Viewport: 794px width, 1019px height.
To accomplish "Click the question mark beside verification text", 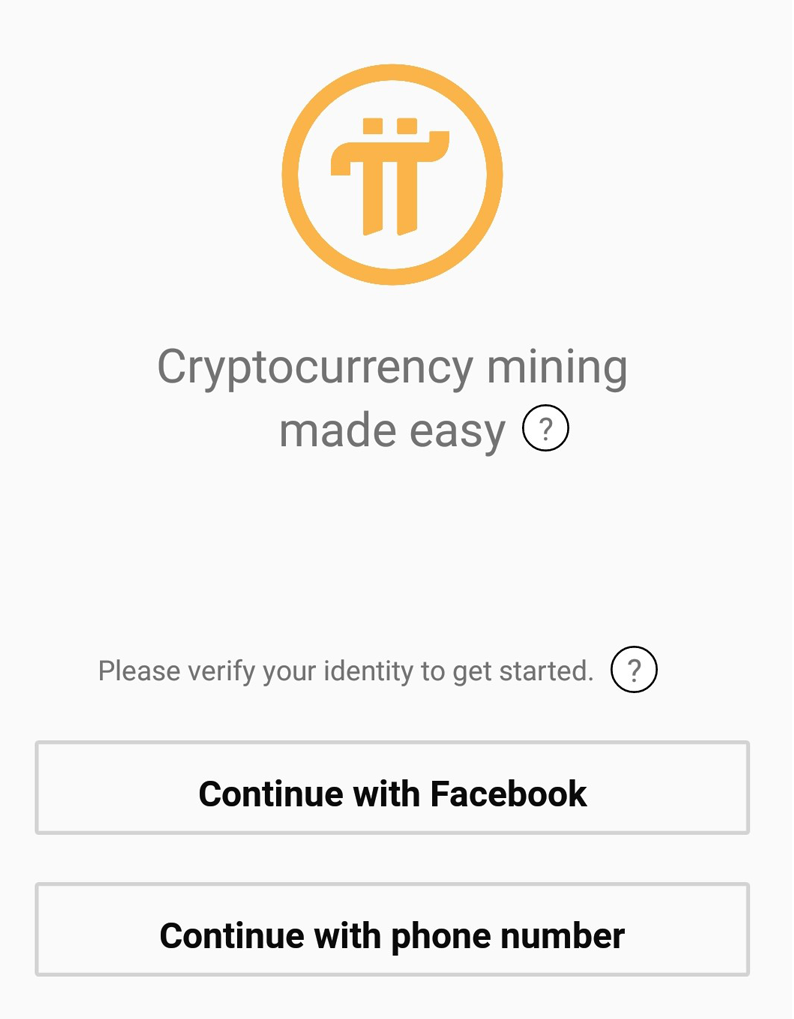I will (x=634, y=670).
